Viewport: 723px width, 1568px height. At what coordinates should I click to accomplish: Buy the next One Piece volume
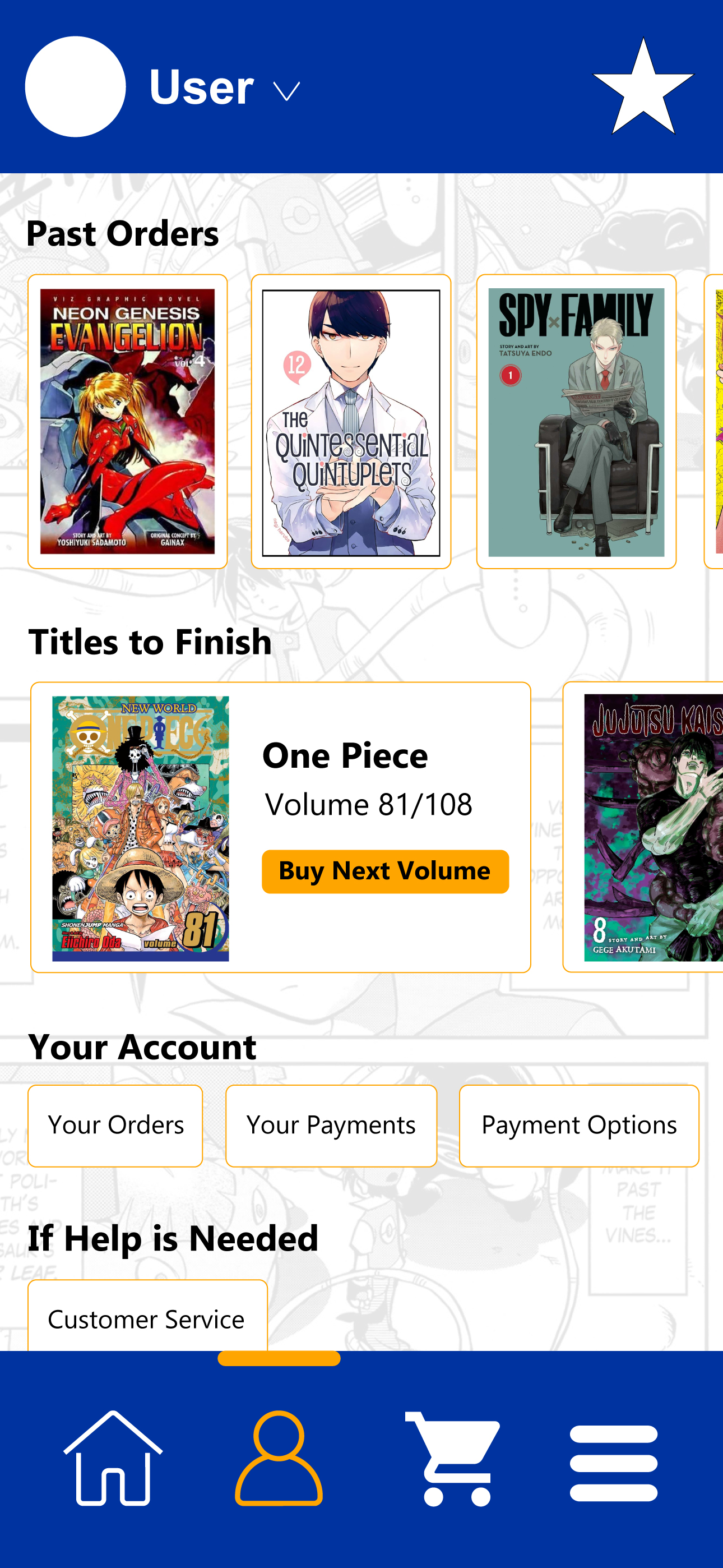click(384, 871)
